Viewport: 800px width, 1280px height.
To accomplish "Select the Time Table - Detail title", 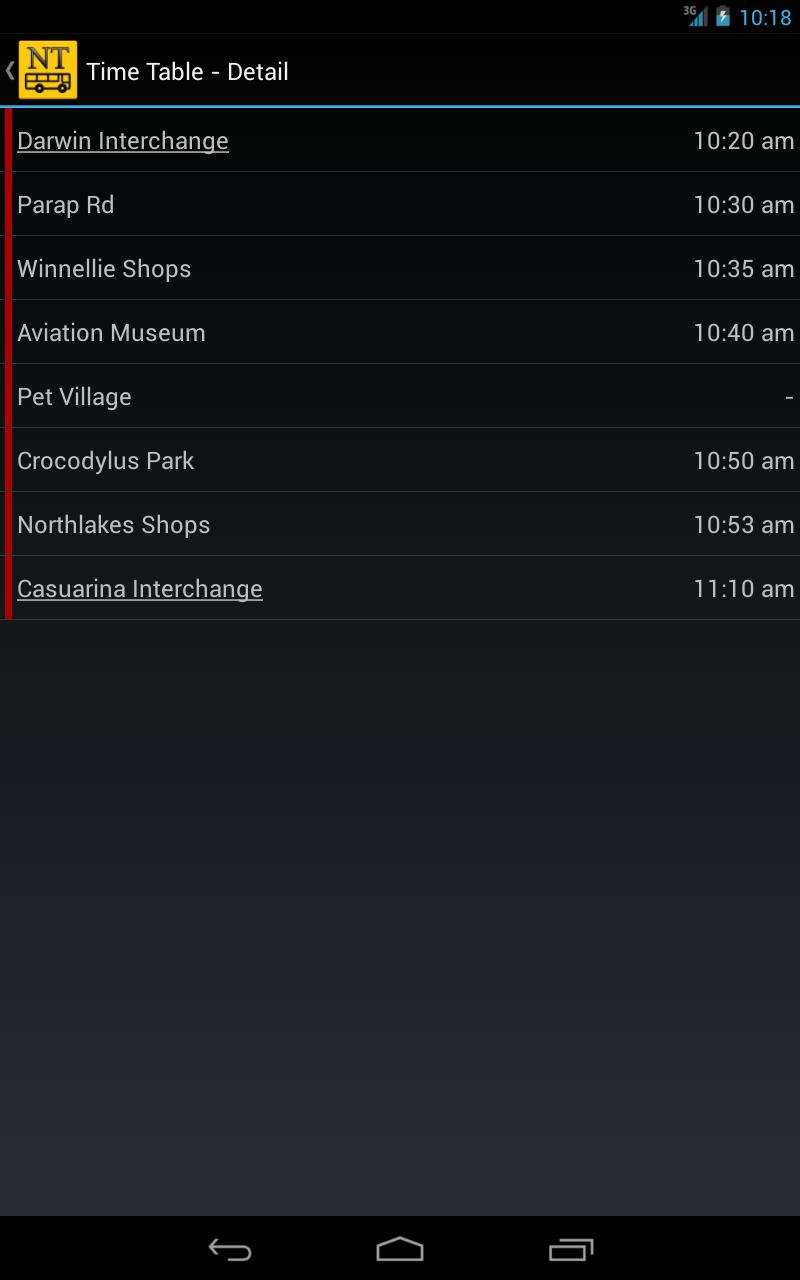I will pyautogui.click(x=186, y=71).
